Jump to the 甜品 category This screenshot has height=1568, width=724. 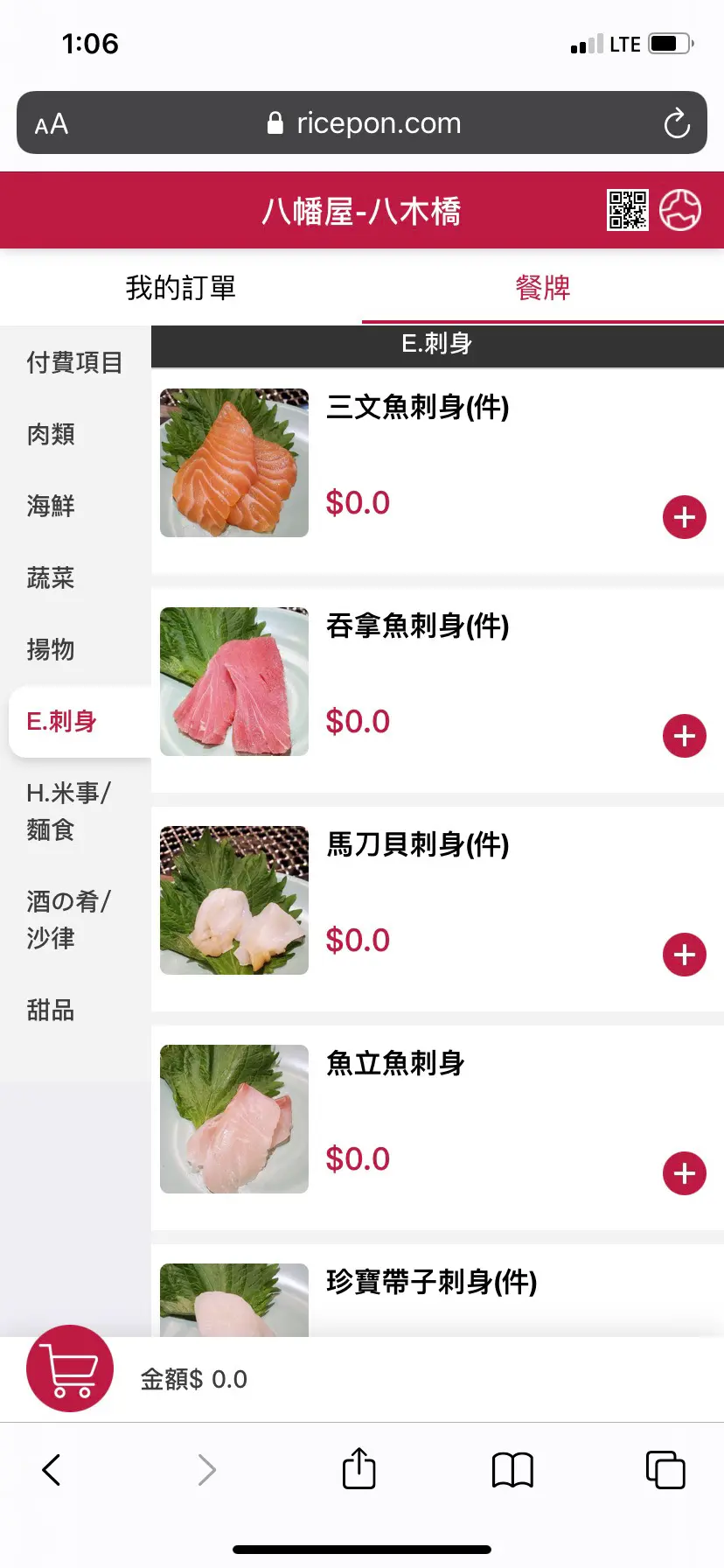[51, 1010]
